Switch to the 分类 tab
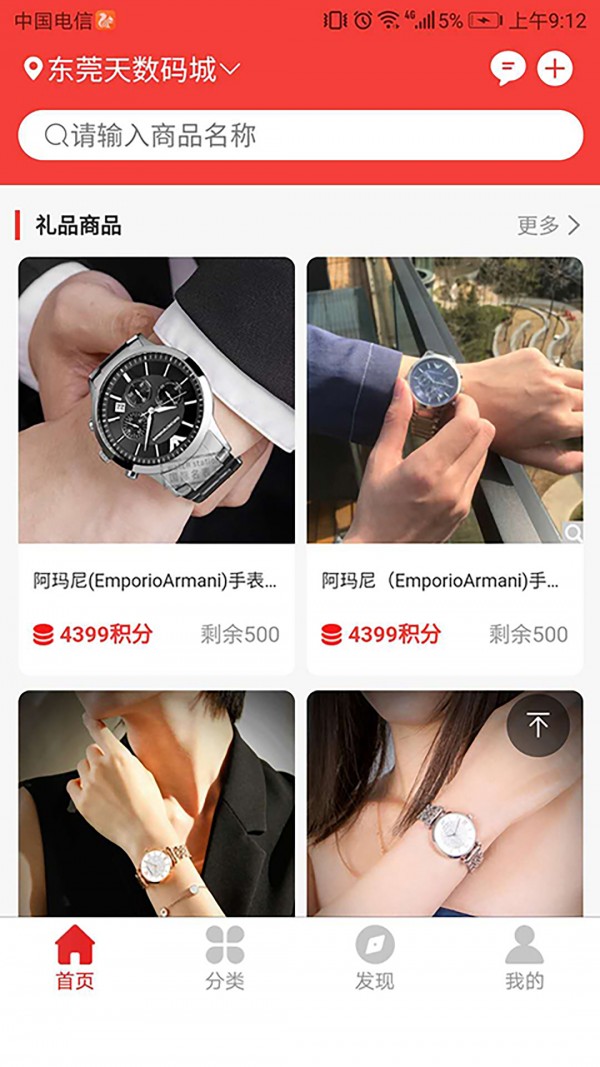Screen dimensions: 600x1067 tap(224, 957)
